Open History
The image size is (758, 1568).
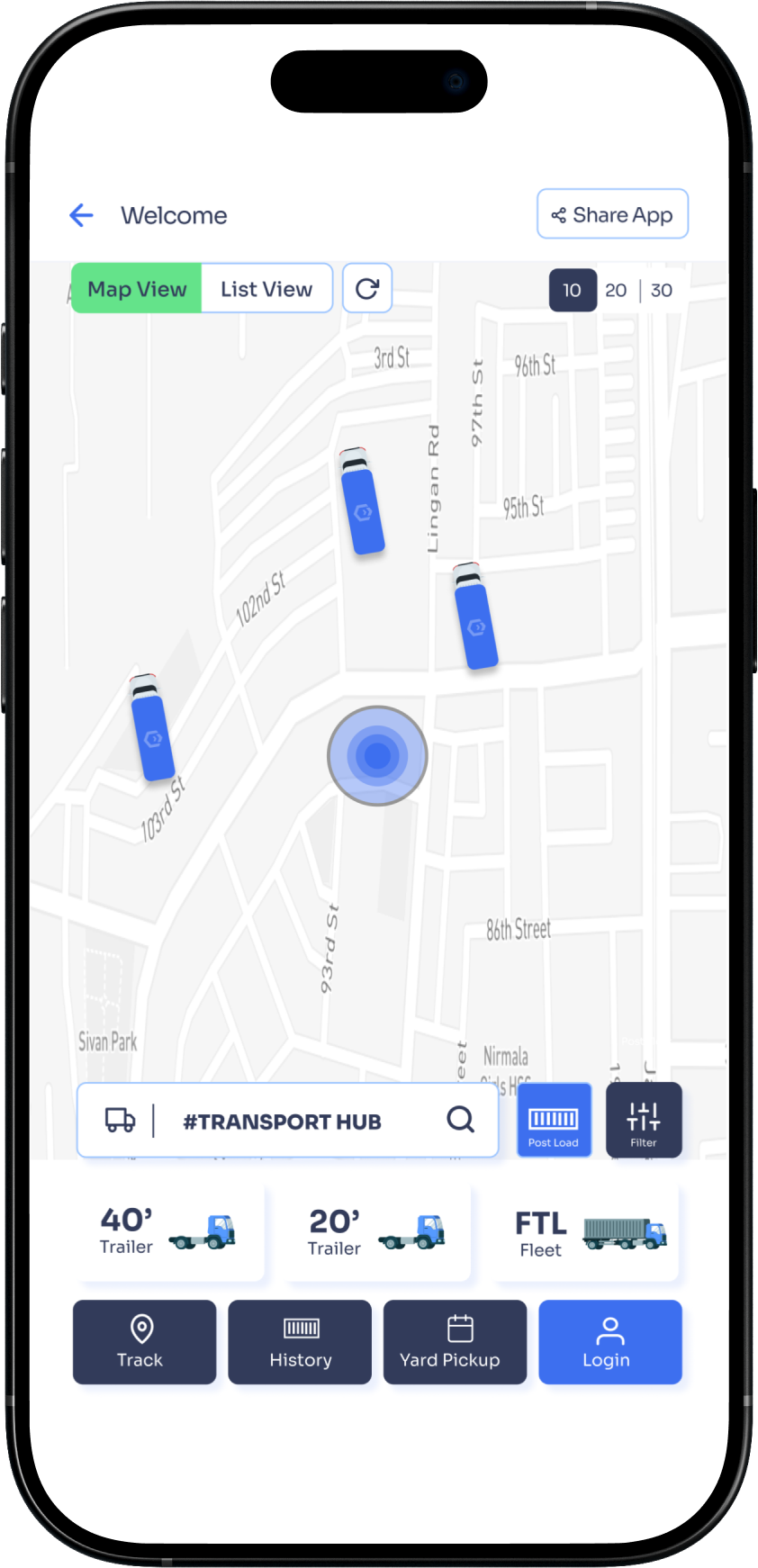point(300,1341)
